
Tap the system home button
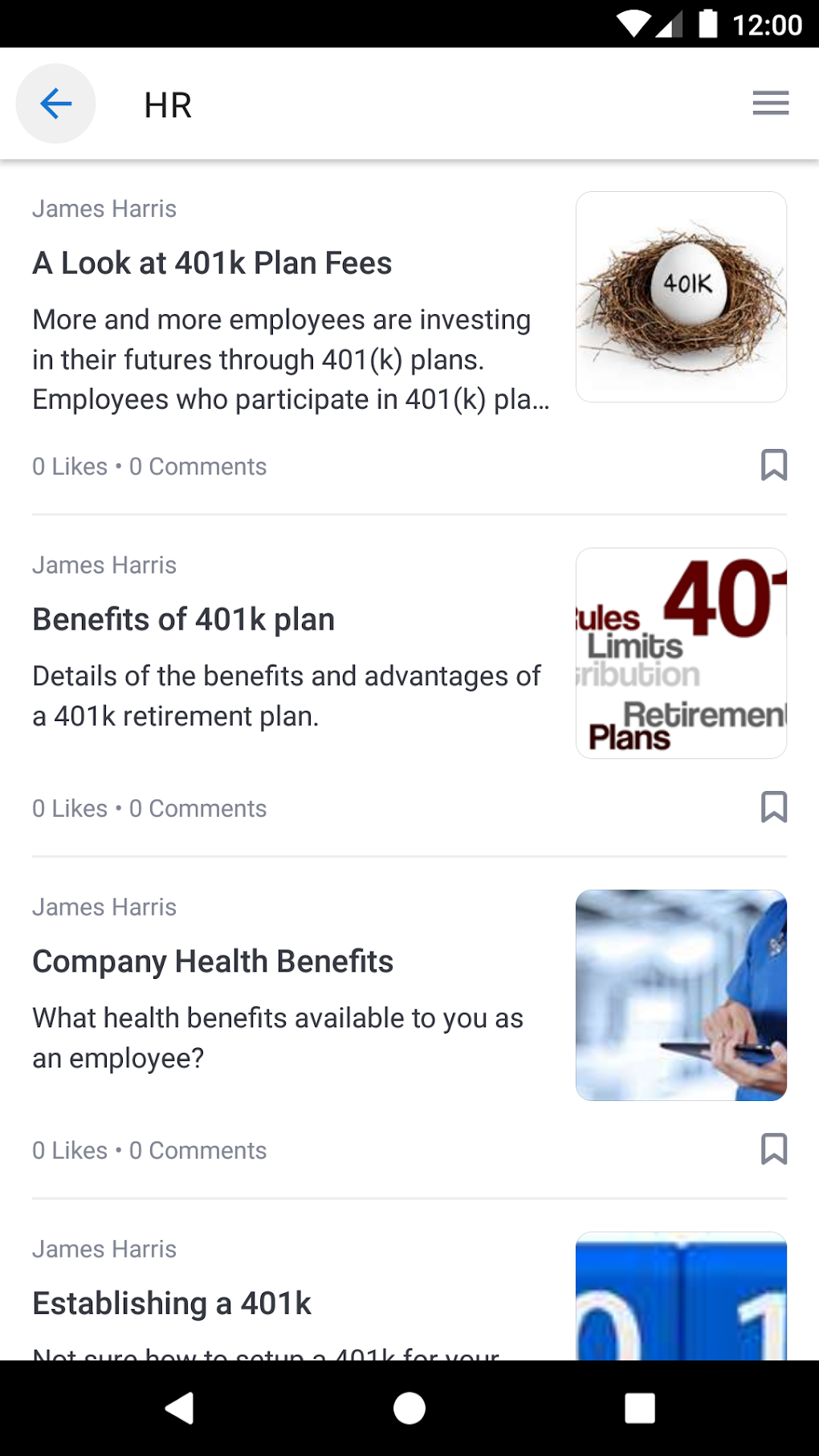pos(409,1408)
